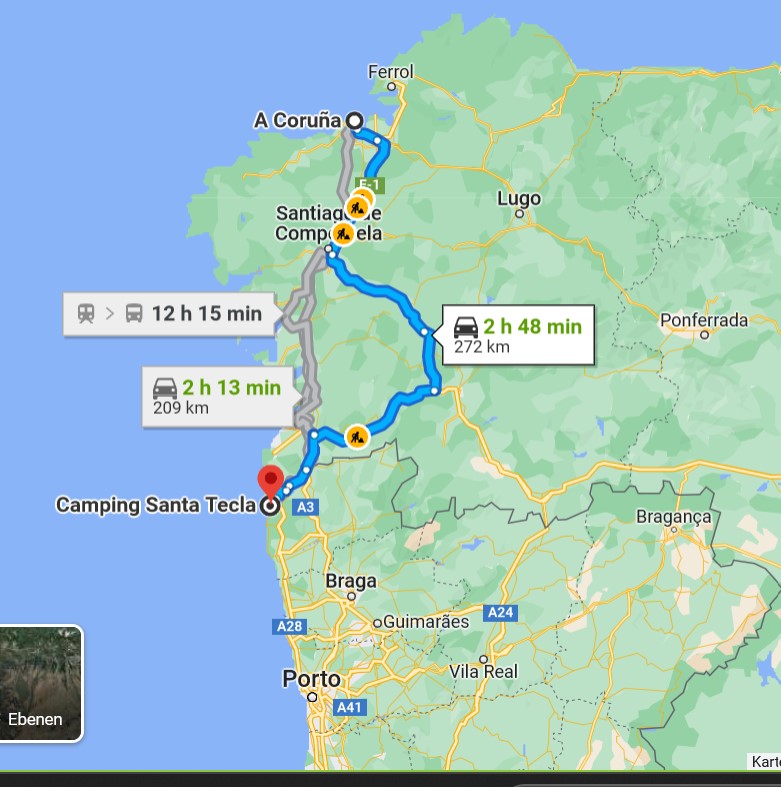Select the 2 h 48 min driving route
The height and width of the screenshot is (787, 781).
point(518,335)
